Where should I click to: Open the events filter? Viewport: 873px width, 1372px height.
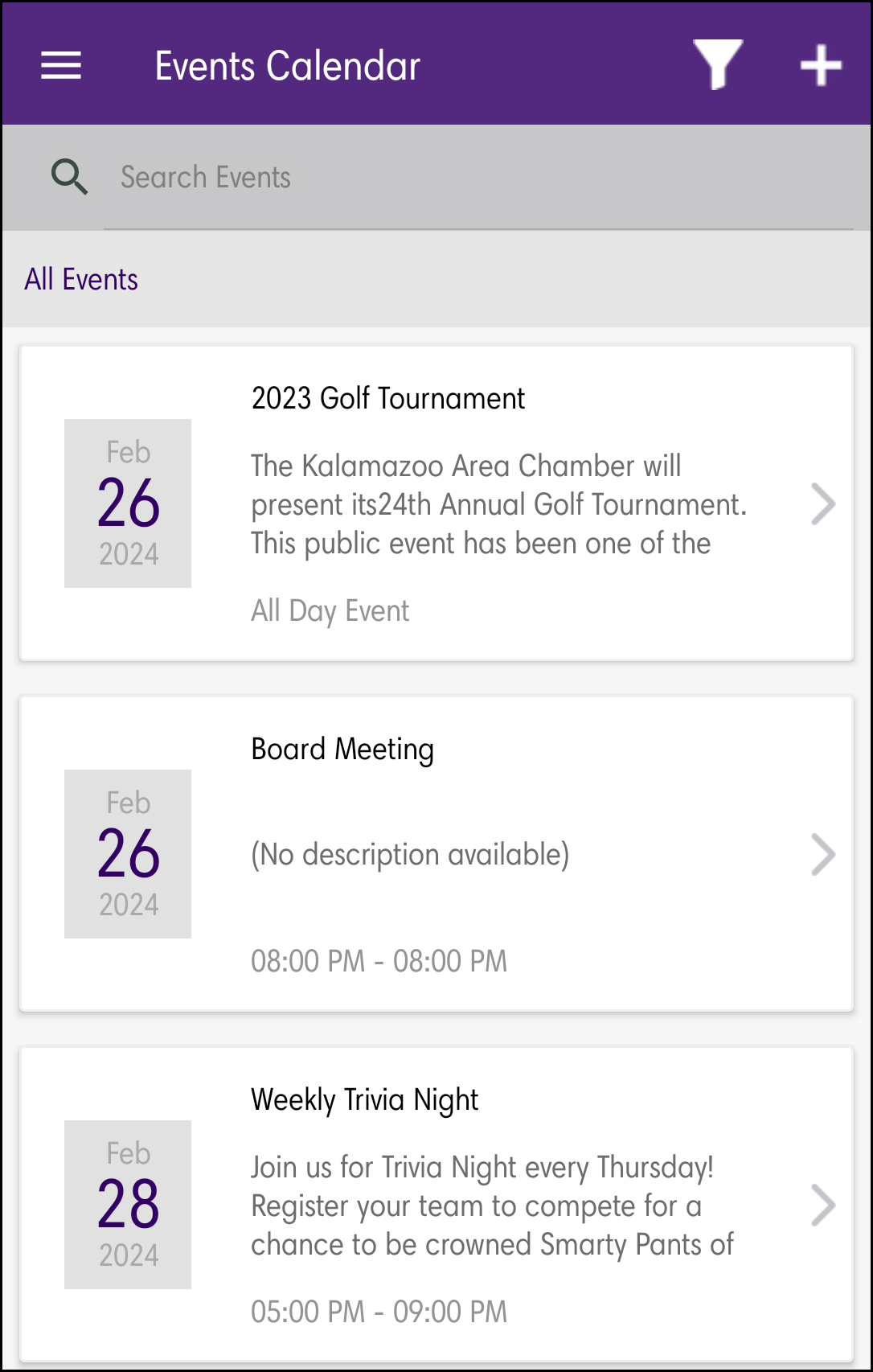click(718, 64)
